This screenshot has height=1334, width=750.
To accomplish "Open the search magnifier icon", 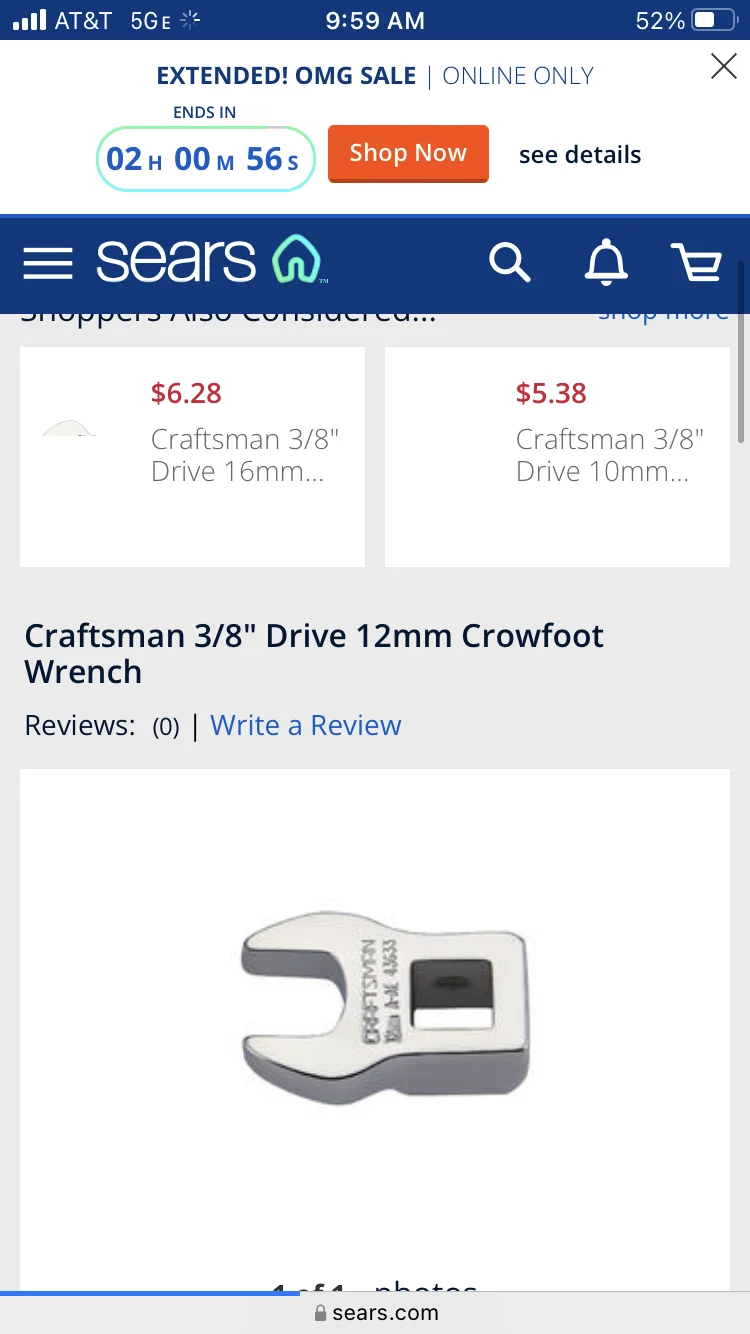I will 509,263.
